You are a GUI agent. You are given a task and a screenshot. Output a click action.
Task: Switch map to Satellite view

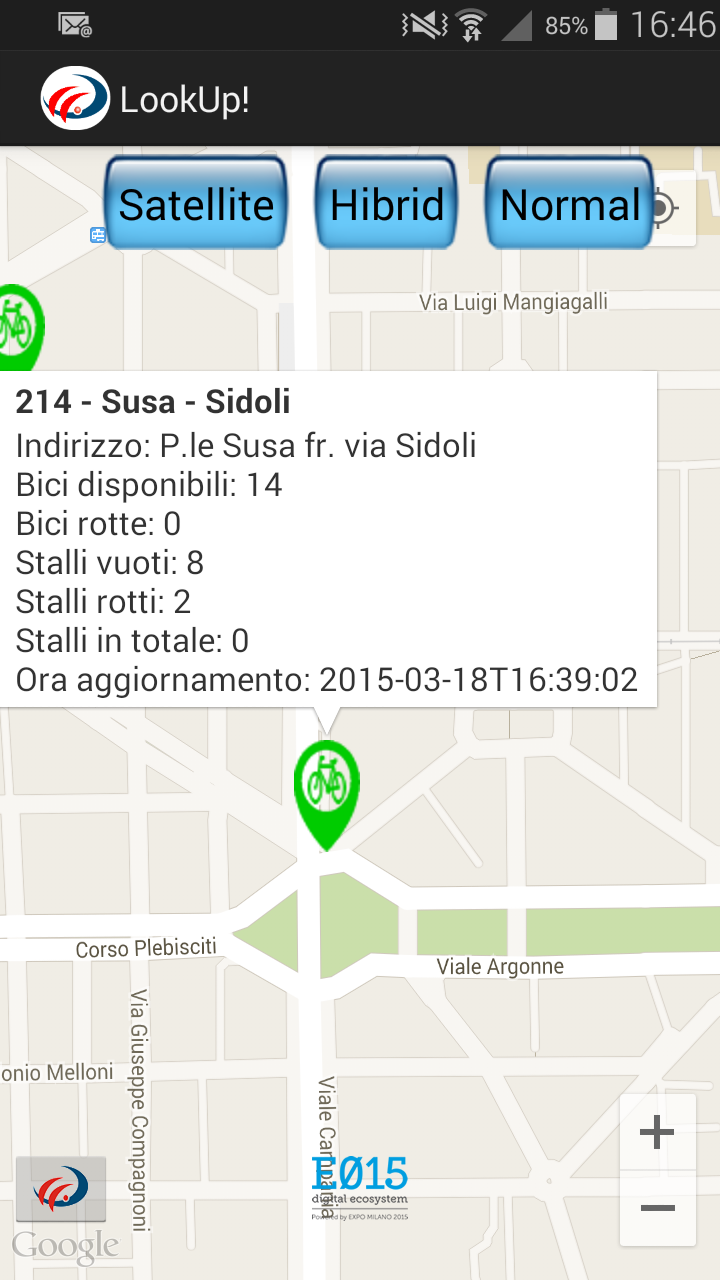tap(196, 204)
